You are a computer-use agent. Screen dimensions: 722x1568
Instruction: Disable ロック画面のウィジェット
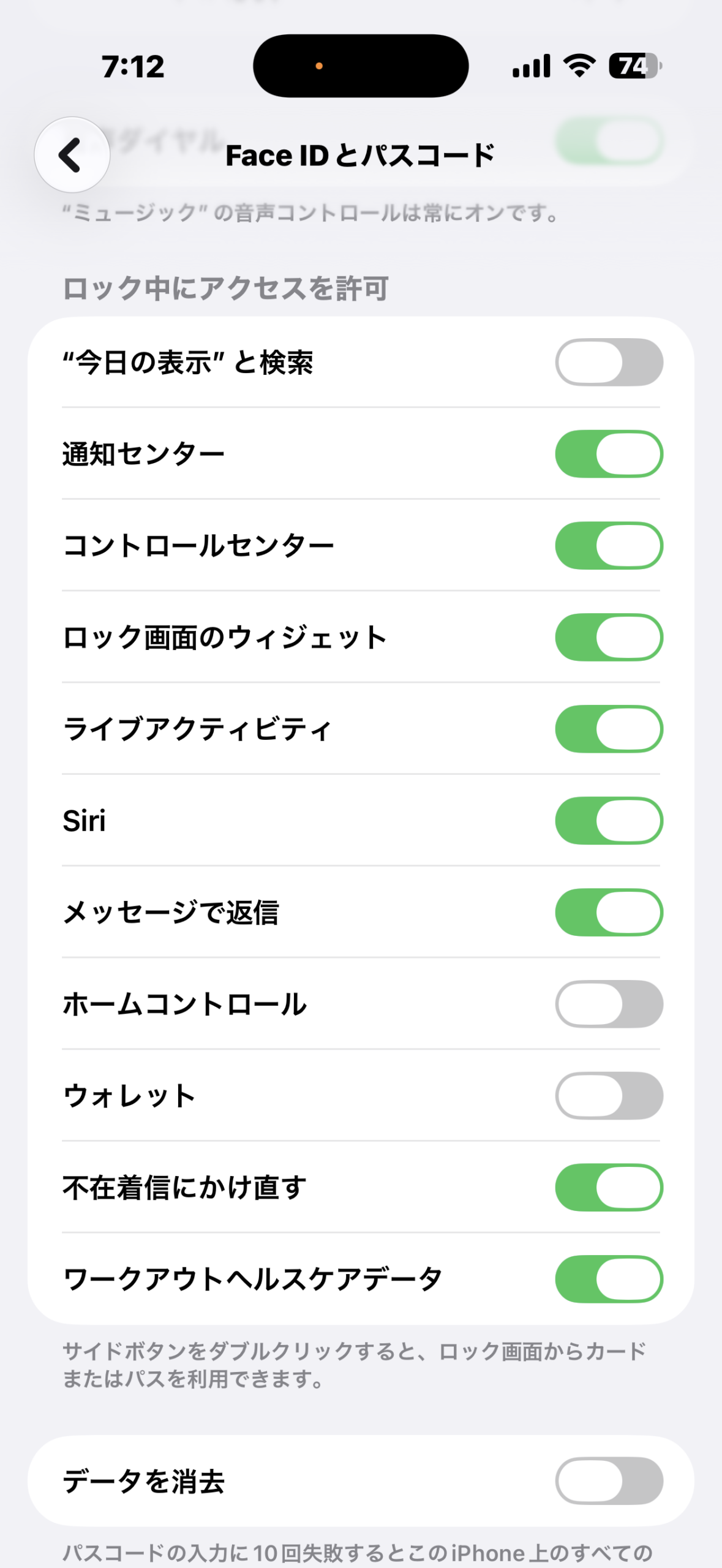point(608,637)
